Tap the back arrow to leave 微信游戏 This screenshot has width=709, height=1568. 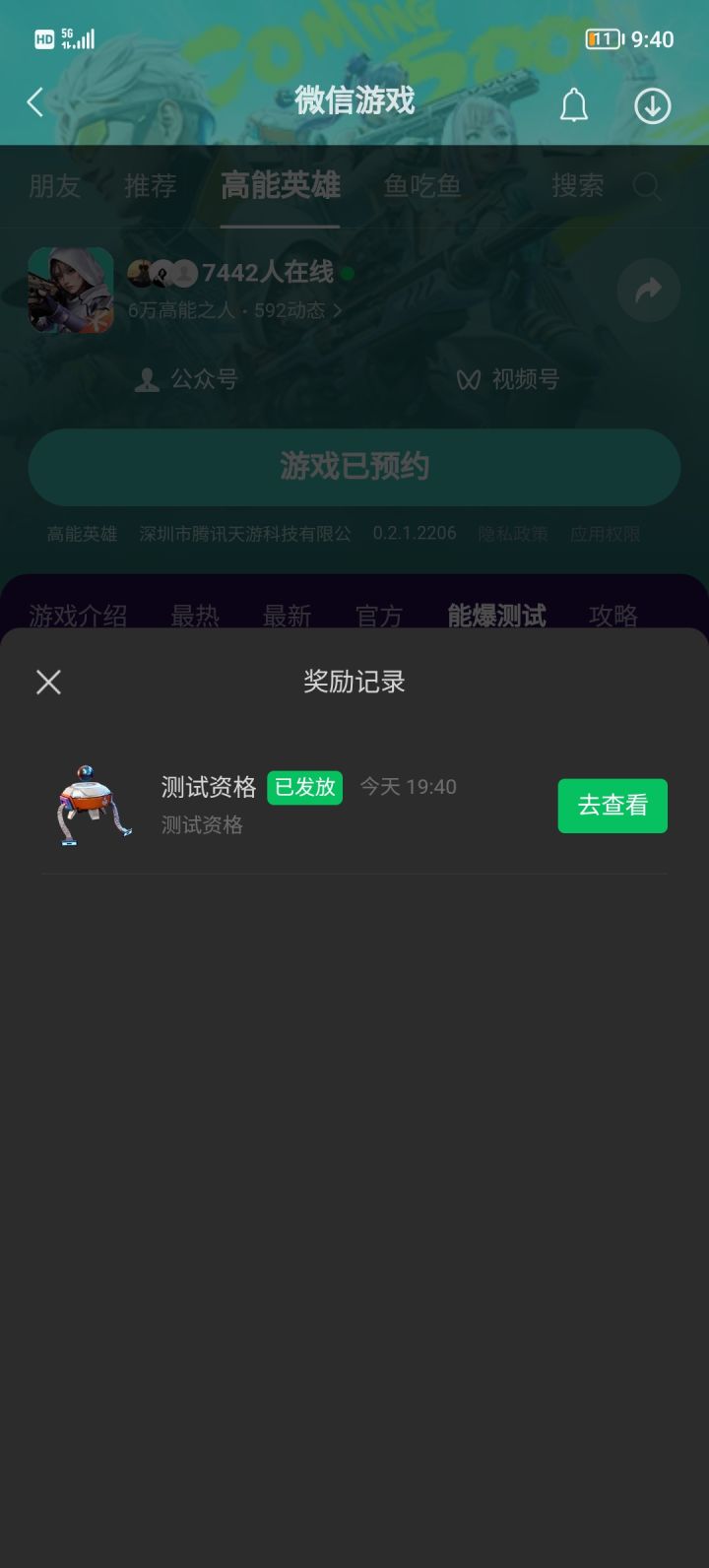click(35, 101)
